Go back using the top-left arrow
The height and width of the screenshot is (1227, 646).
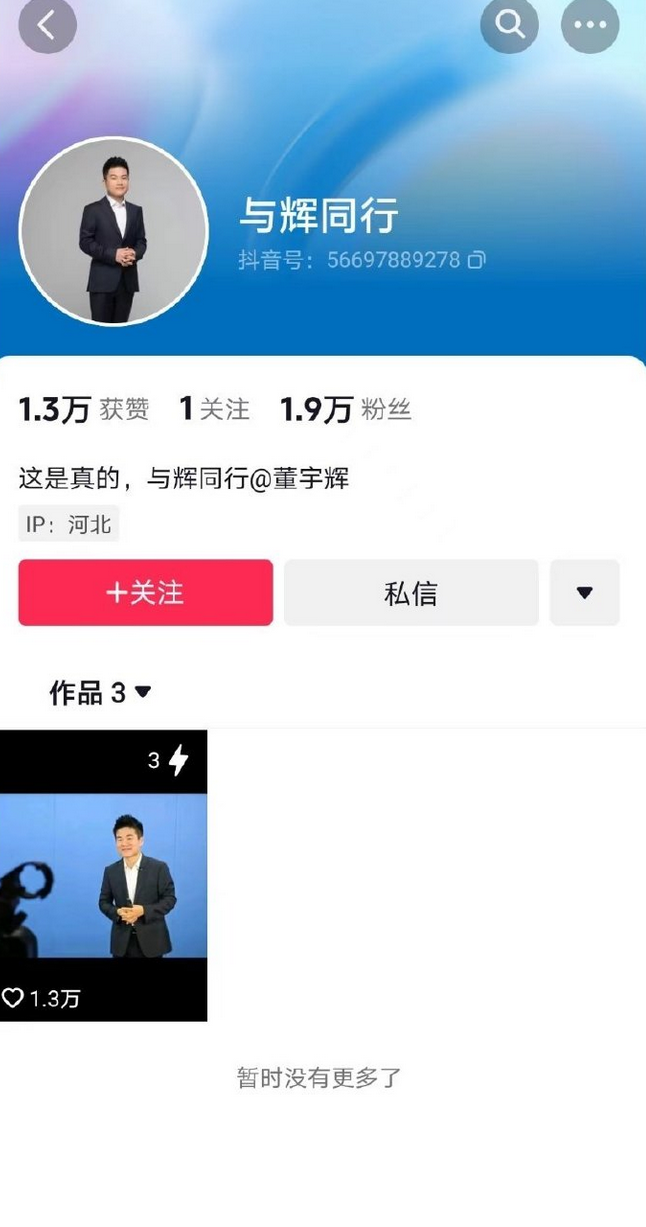(x=47, y=25)
